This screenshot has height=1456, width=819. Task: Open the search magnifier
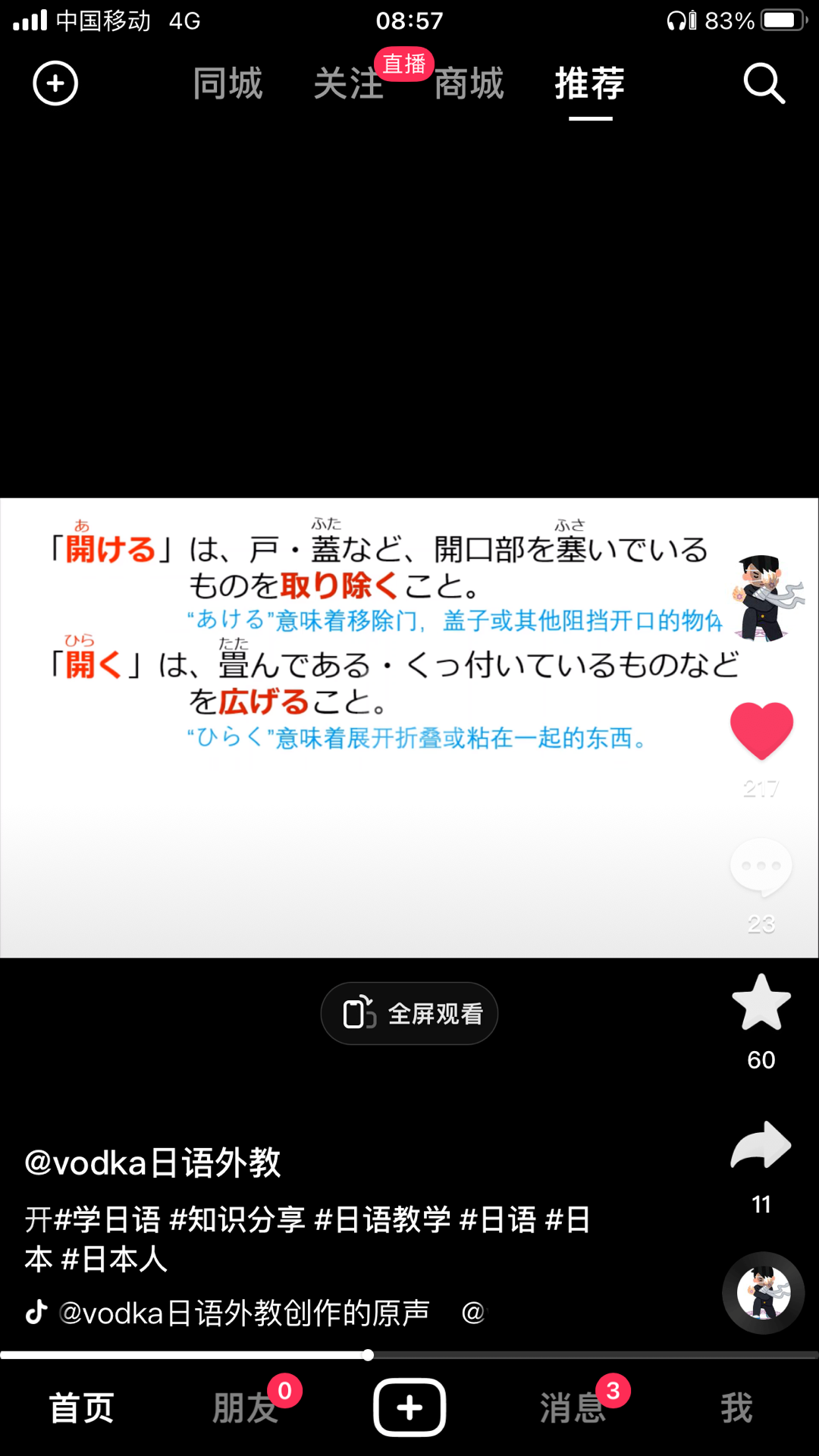[764, 83]
